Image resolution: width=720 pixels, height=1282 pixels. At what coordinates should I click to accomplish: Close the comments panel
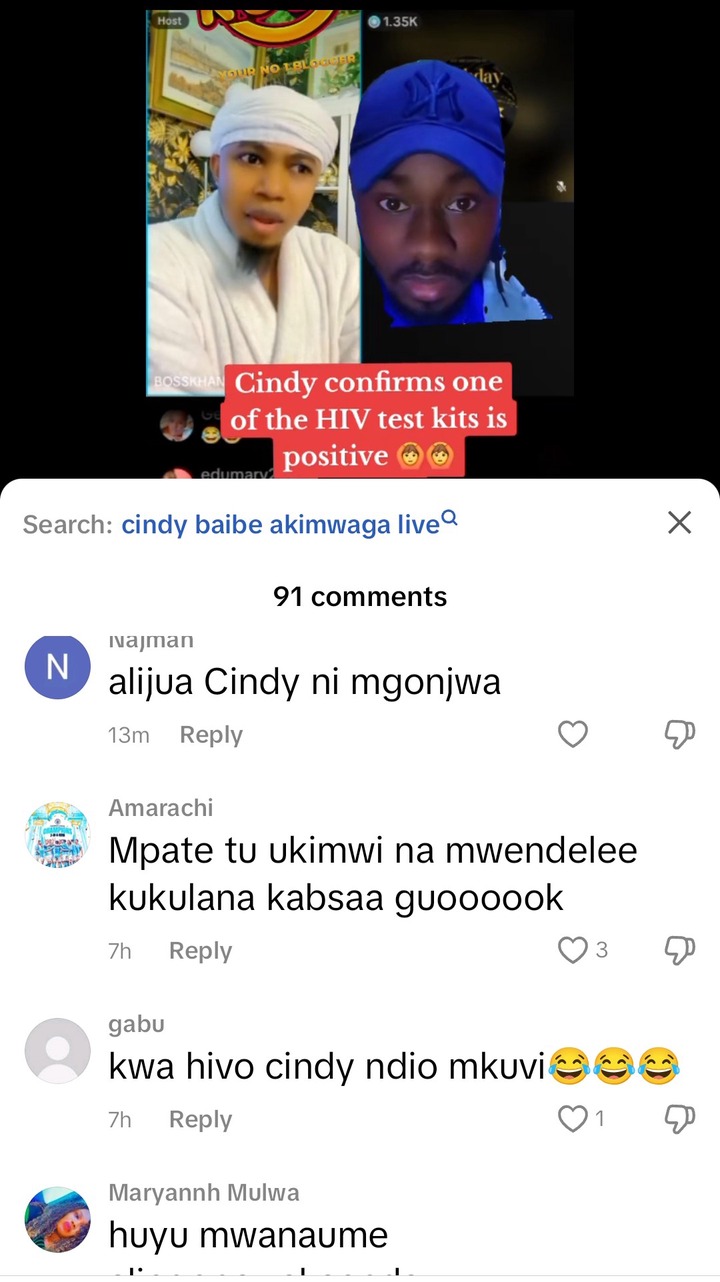coord(679,522)
